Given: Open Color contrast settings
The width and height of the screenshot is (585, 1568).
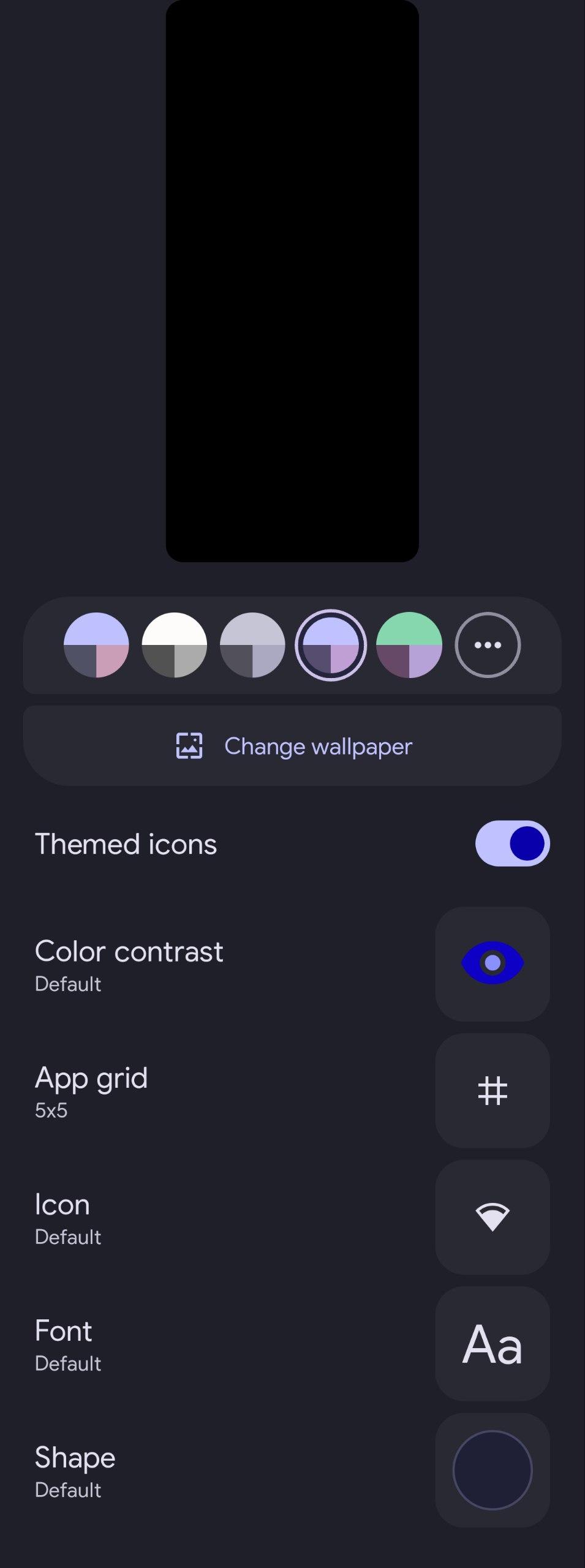Looking at the screenshot, I should coord(492,963).
